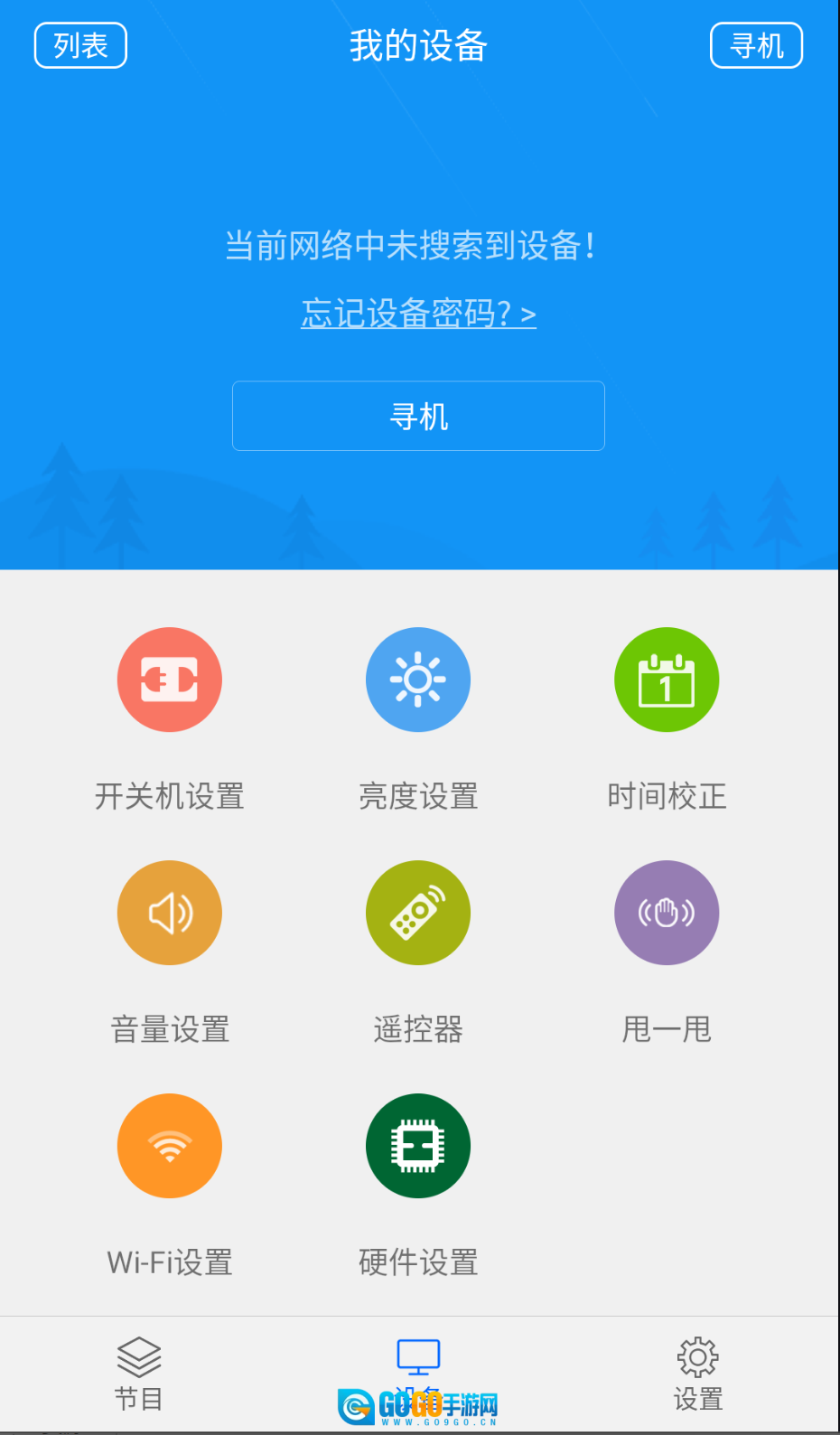
Task: Launch the 遥控器 remote control
Action: pos(418,913)
